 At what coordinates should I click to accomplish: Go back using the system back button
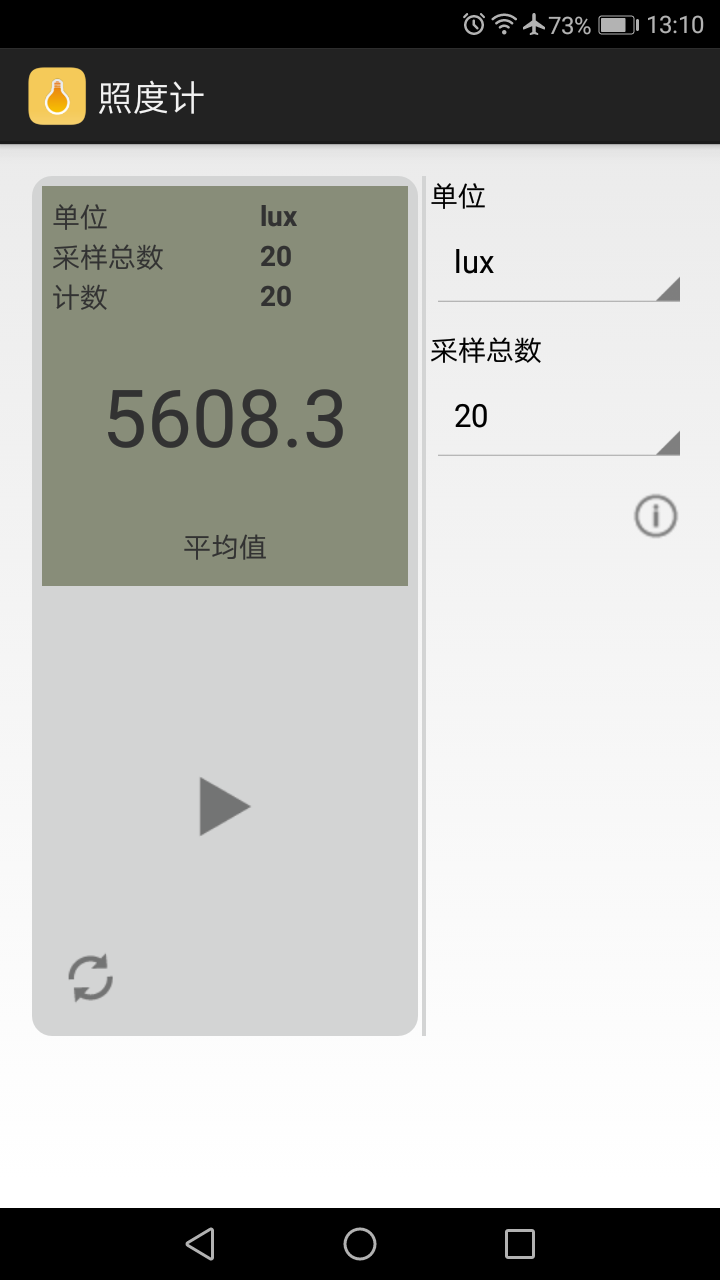pos(200,1244)
